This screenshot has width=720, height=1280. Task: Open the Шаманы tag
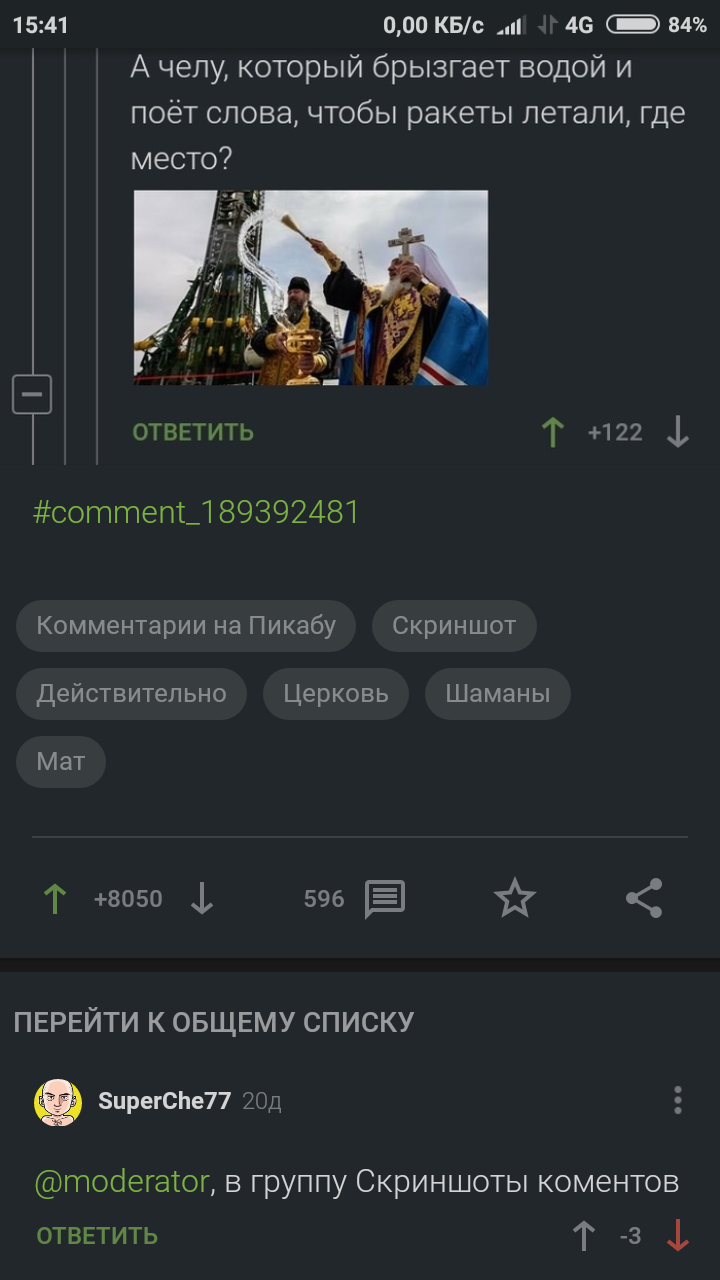pos(497,694)
